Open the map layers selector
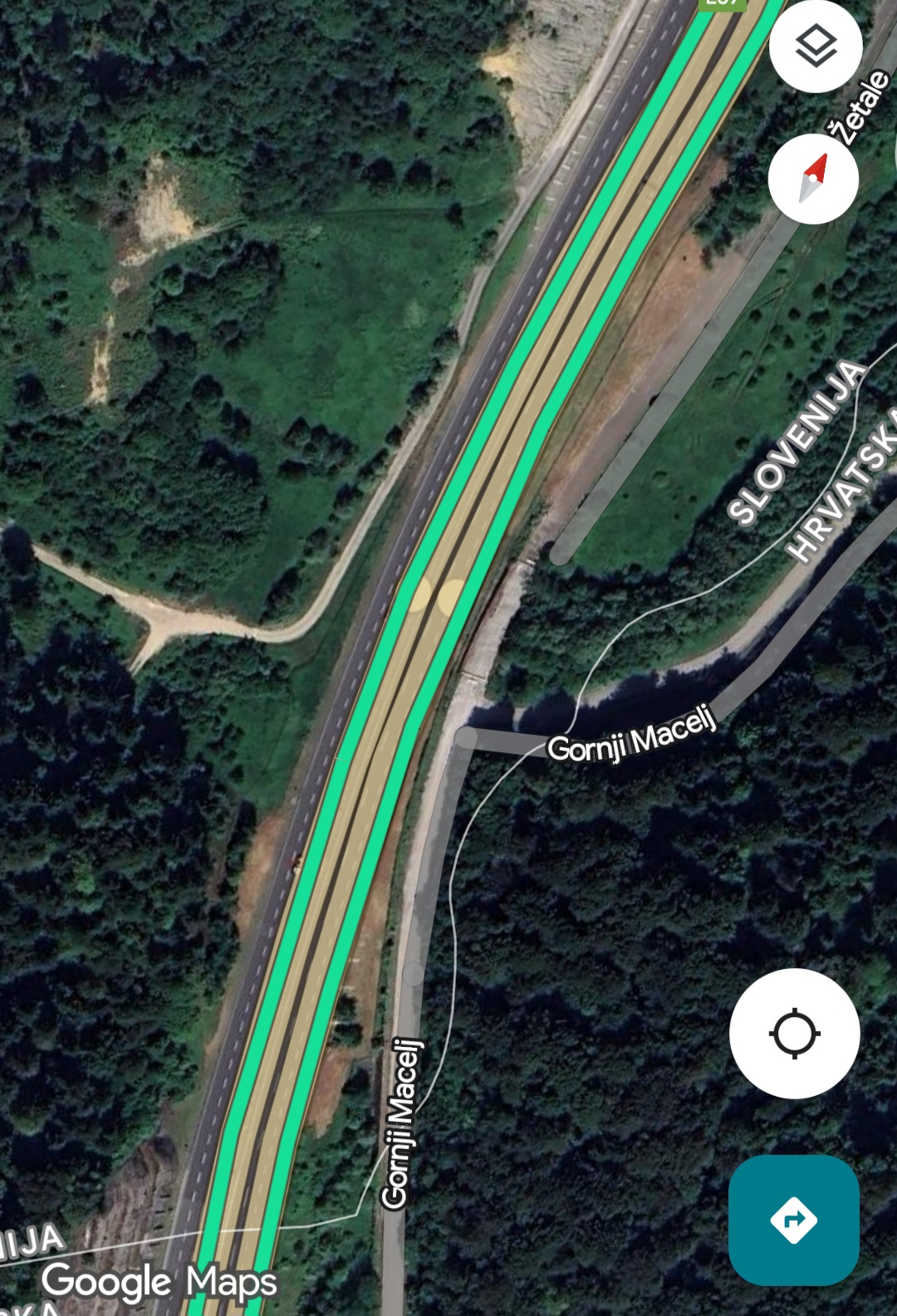This screenshot has width=897, height=1316. coord(816,46)
